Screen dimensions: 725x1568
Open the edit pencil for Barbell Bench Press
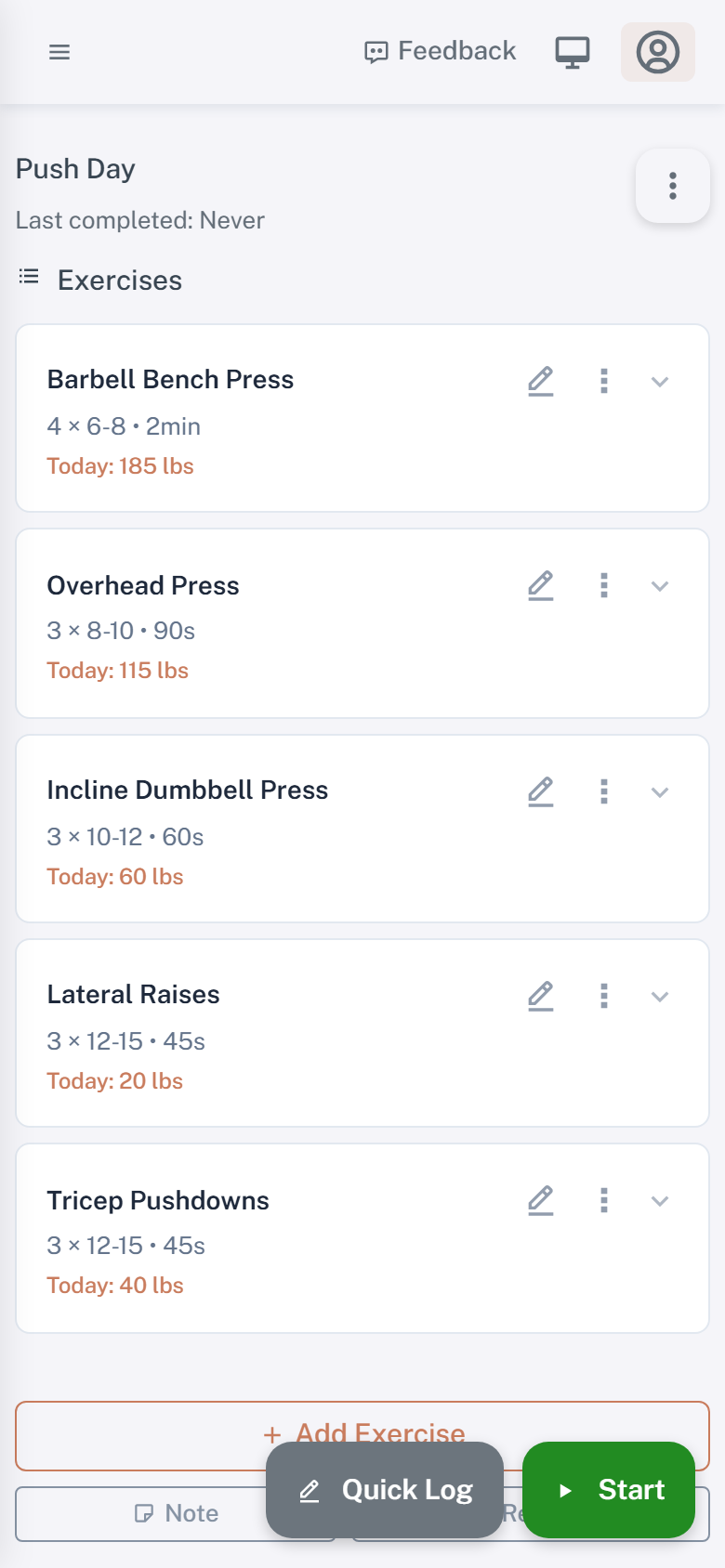[x=540, y=381]
